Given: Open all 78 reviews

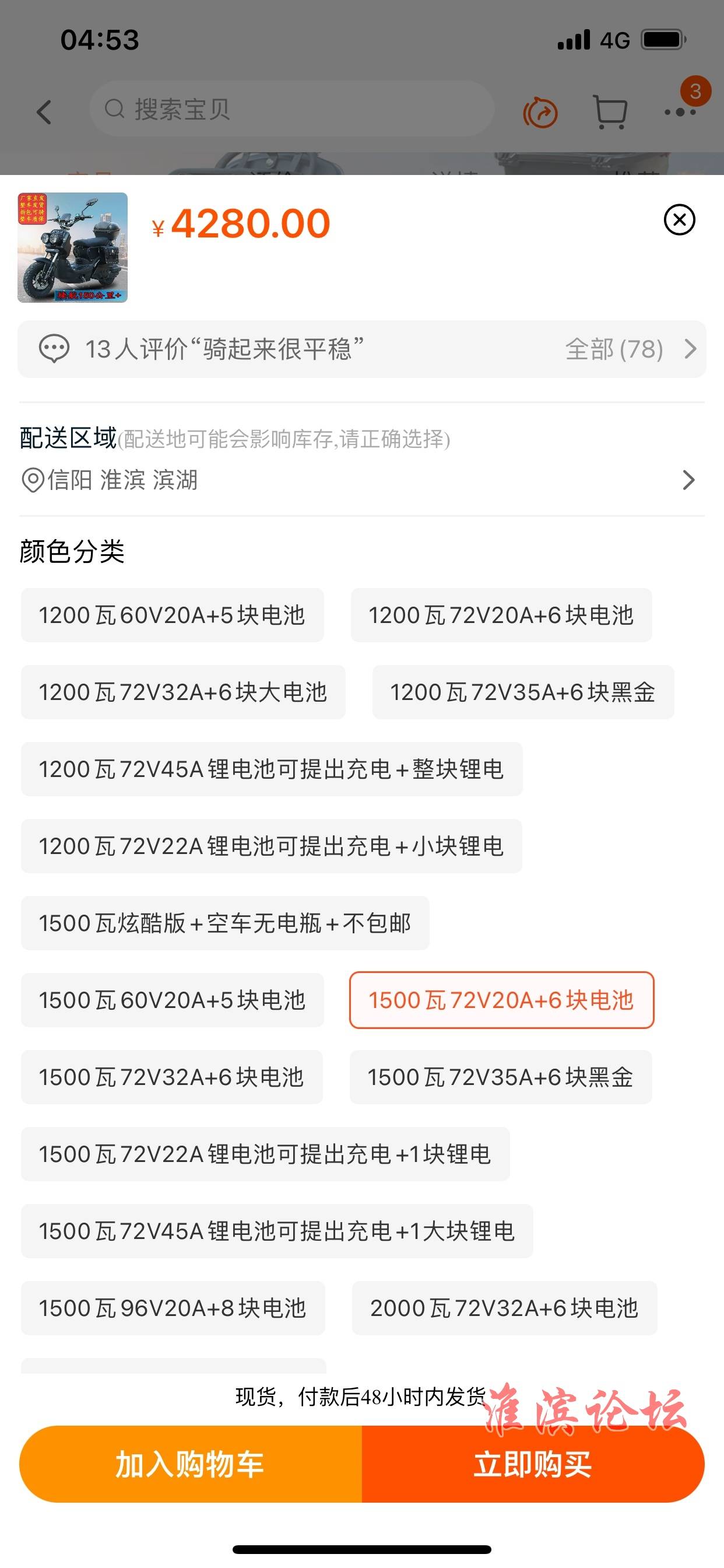Looking at the screenshot, I should point(630,349).
